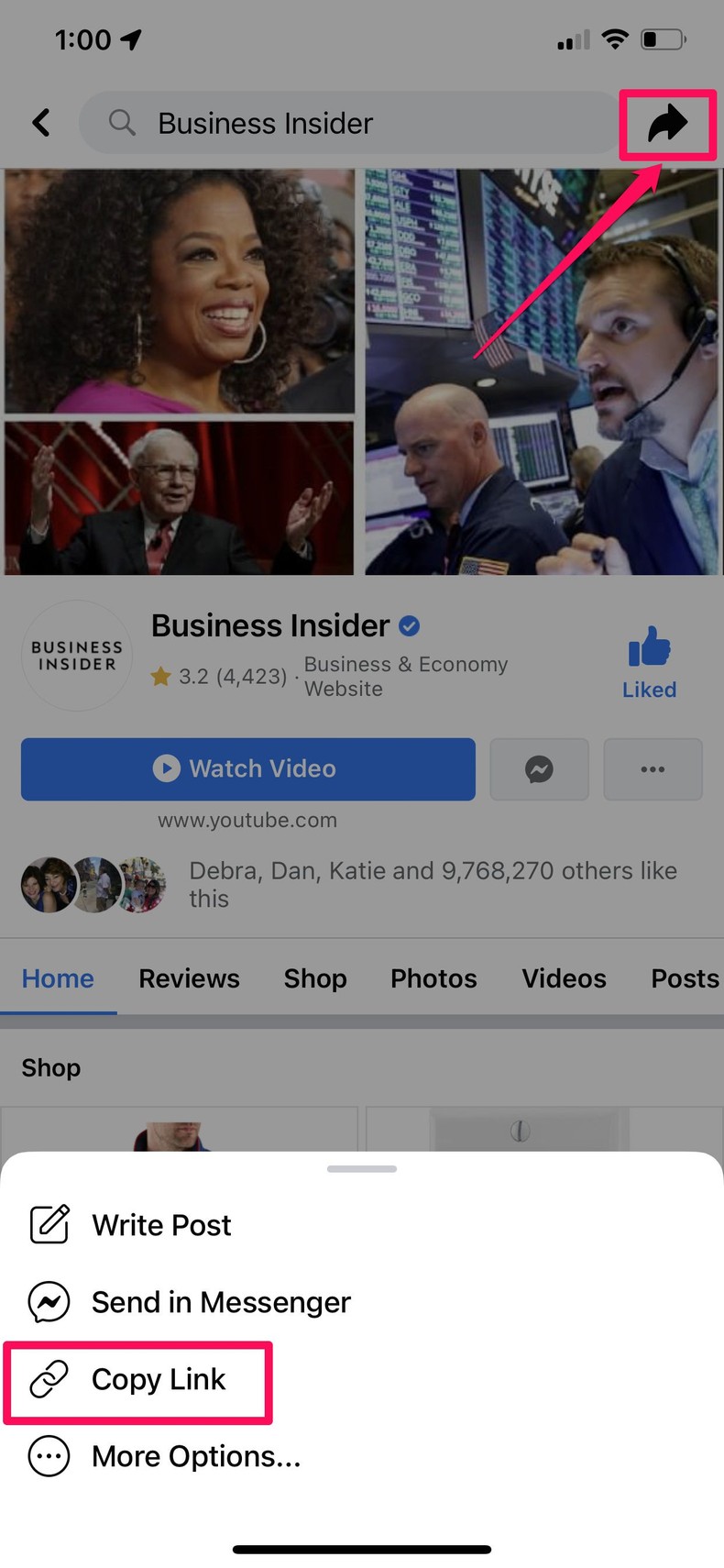The height and width of the screenshot is (1568, 724).
Task: Tap the verified badge next to Business Insider
Action: [409, 624]
